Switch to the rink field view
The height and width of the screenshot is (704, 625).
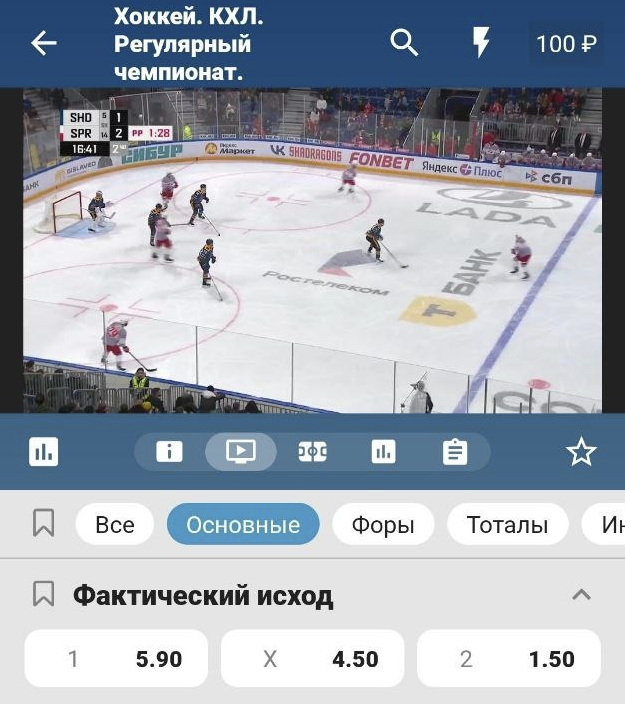(x=312, y=452)
